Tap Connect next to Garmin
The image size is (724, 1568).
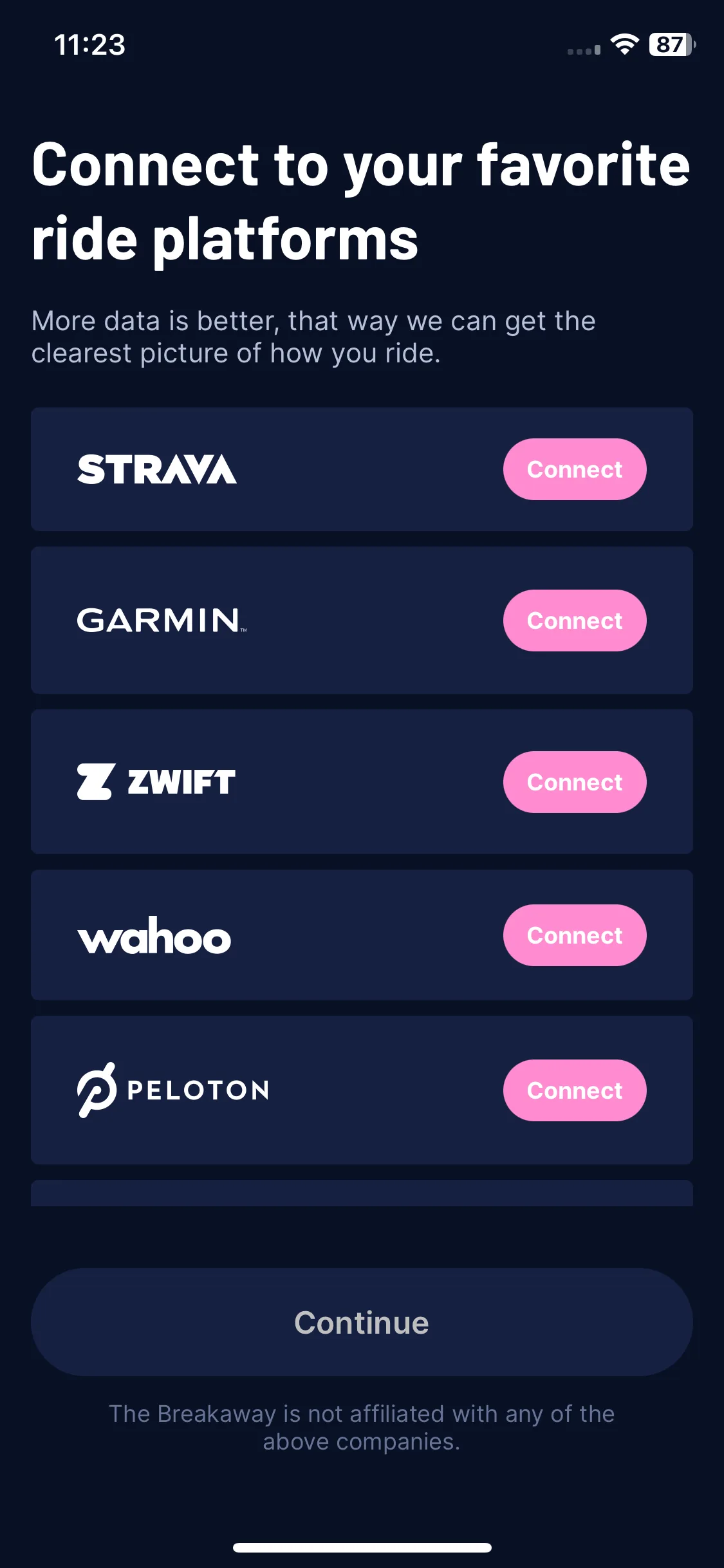tap(574, 621)
